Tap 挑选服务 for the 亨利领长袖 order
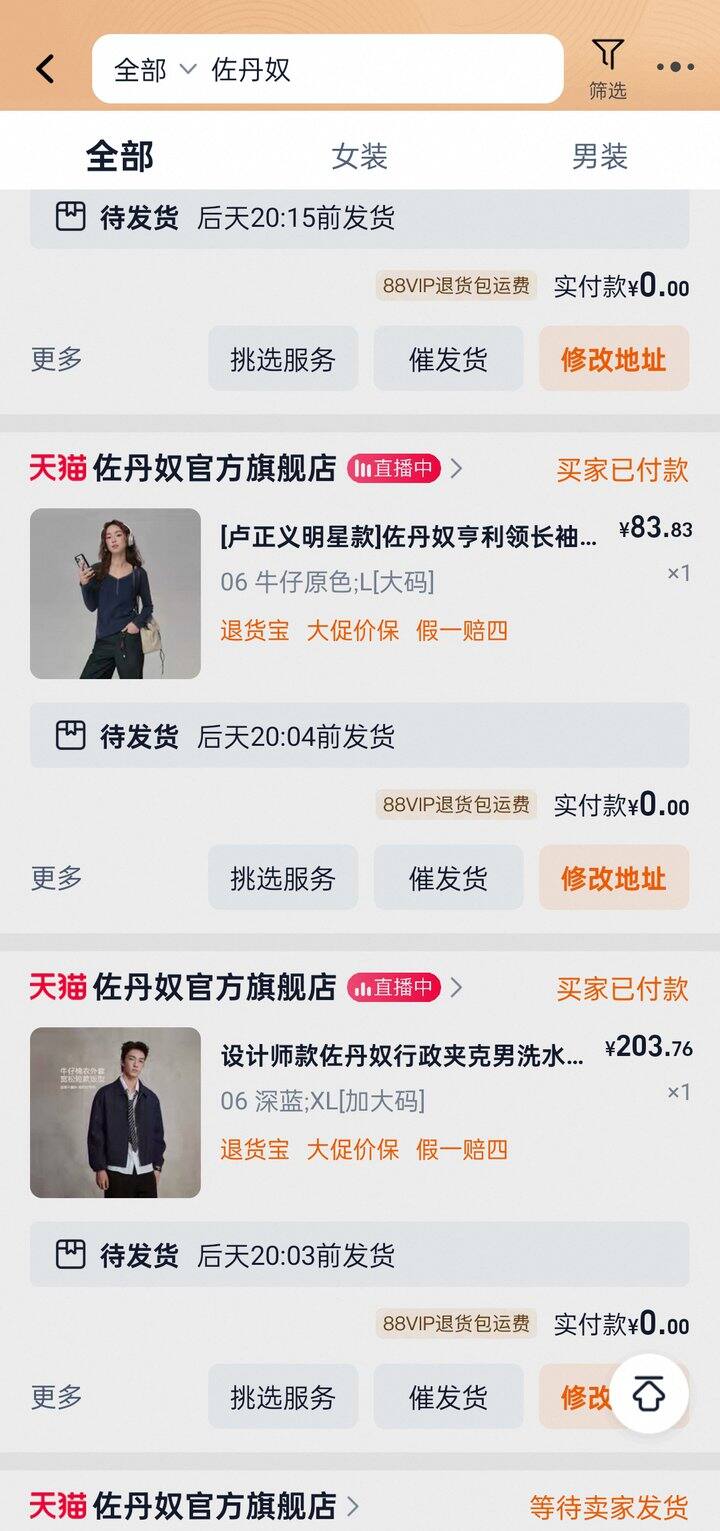 [283, 878]
